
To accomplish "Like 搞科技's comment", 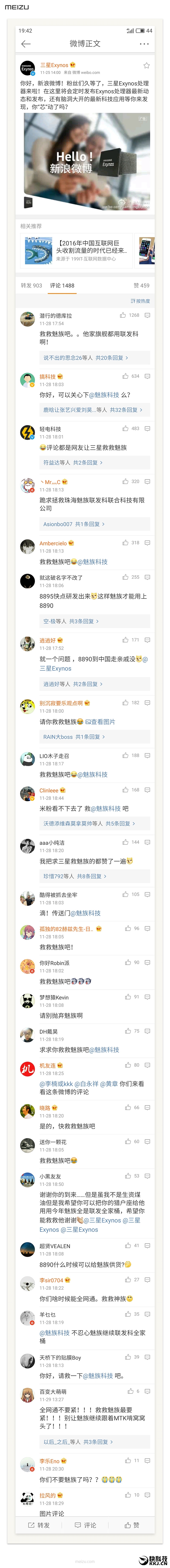I will (126, 376).
